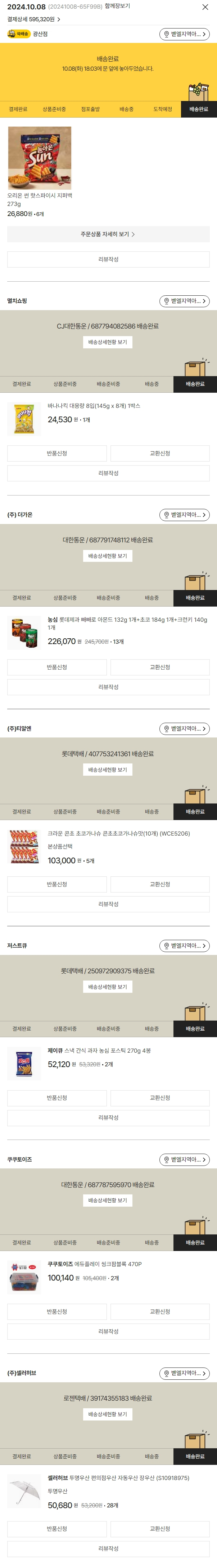View 배송상세현황 for CJ대한통운 shipment
217x1568 pixels.
(x=108, y=342)
